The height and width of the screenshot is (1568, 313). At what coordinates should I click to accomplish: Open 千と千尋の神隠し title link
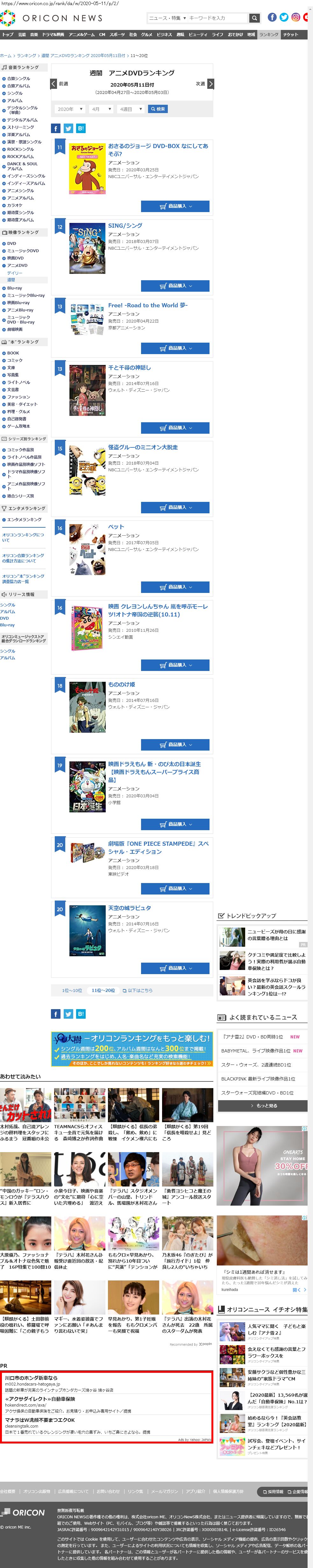tap(129, 368)
